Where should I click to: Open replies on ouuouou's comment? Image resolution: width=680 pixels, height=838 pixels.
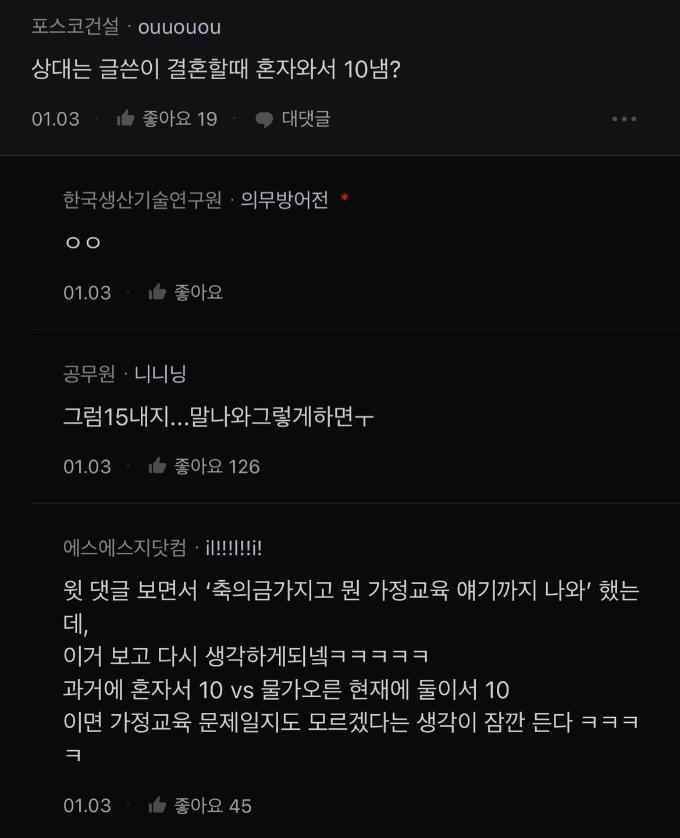click(292, 119)
